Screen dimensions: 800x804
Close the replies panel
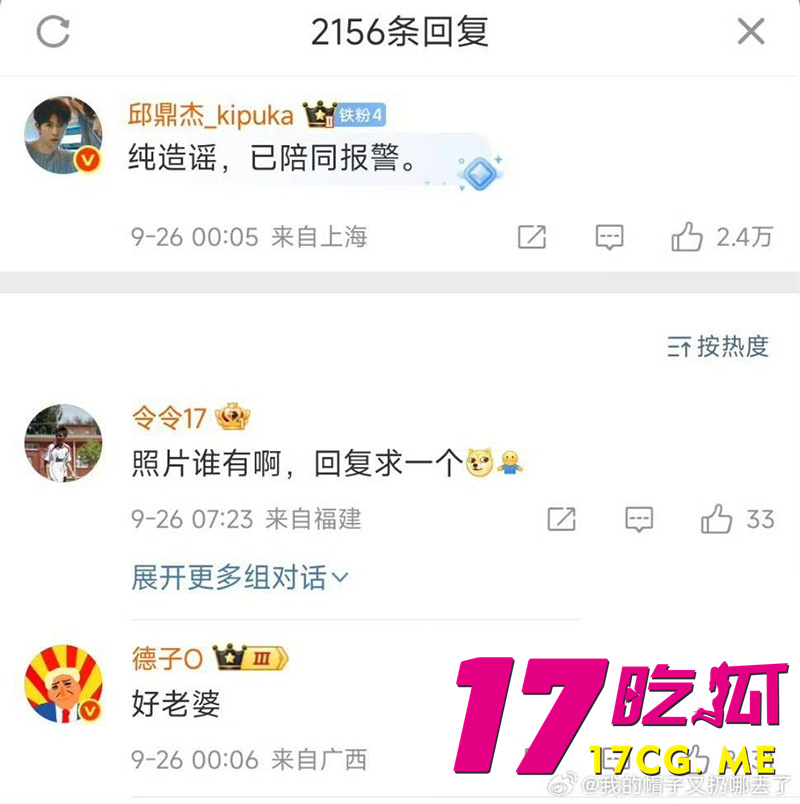(751, 32)
